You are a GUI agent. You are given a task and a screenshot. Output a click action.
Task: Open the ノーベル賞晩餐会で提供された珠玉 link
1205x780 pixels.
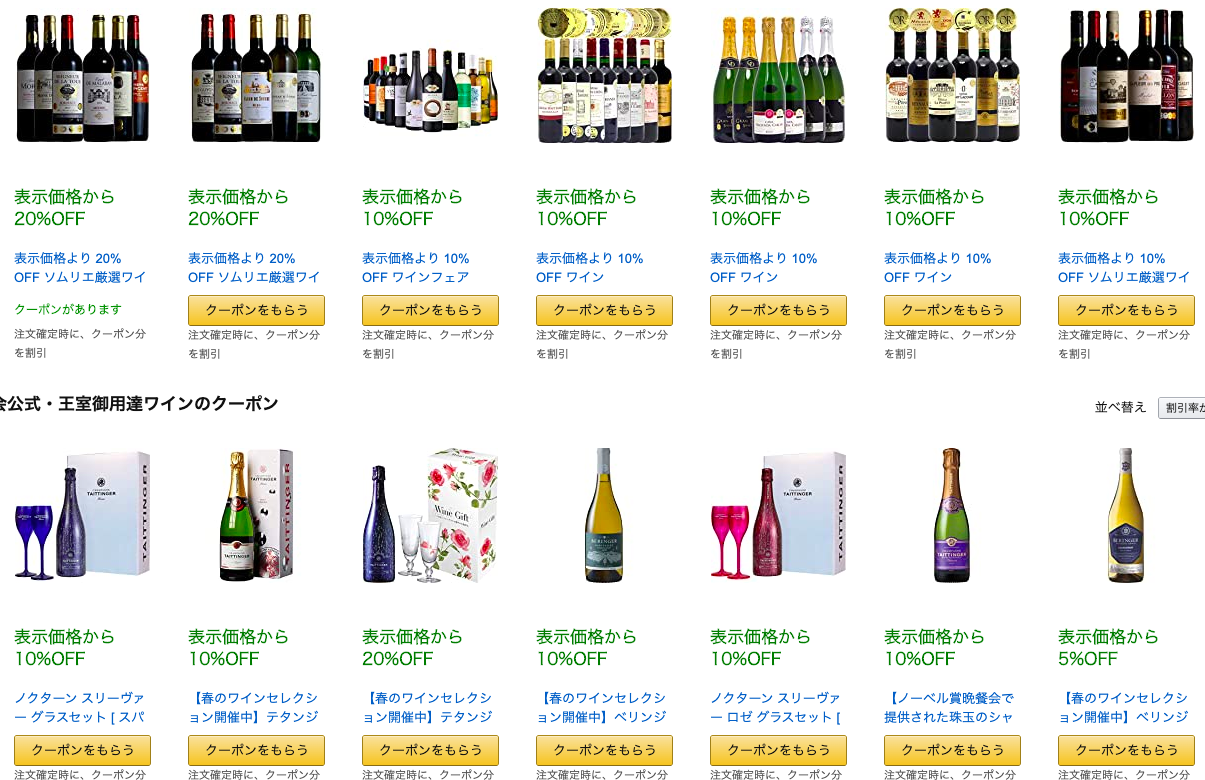point(949,707)
